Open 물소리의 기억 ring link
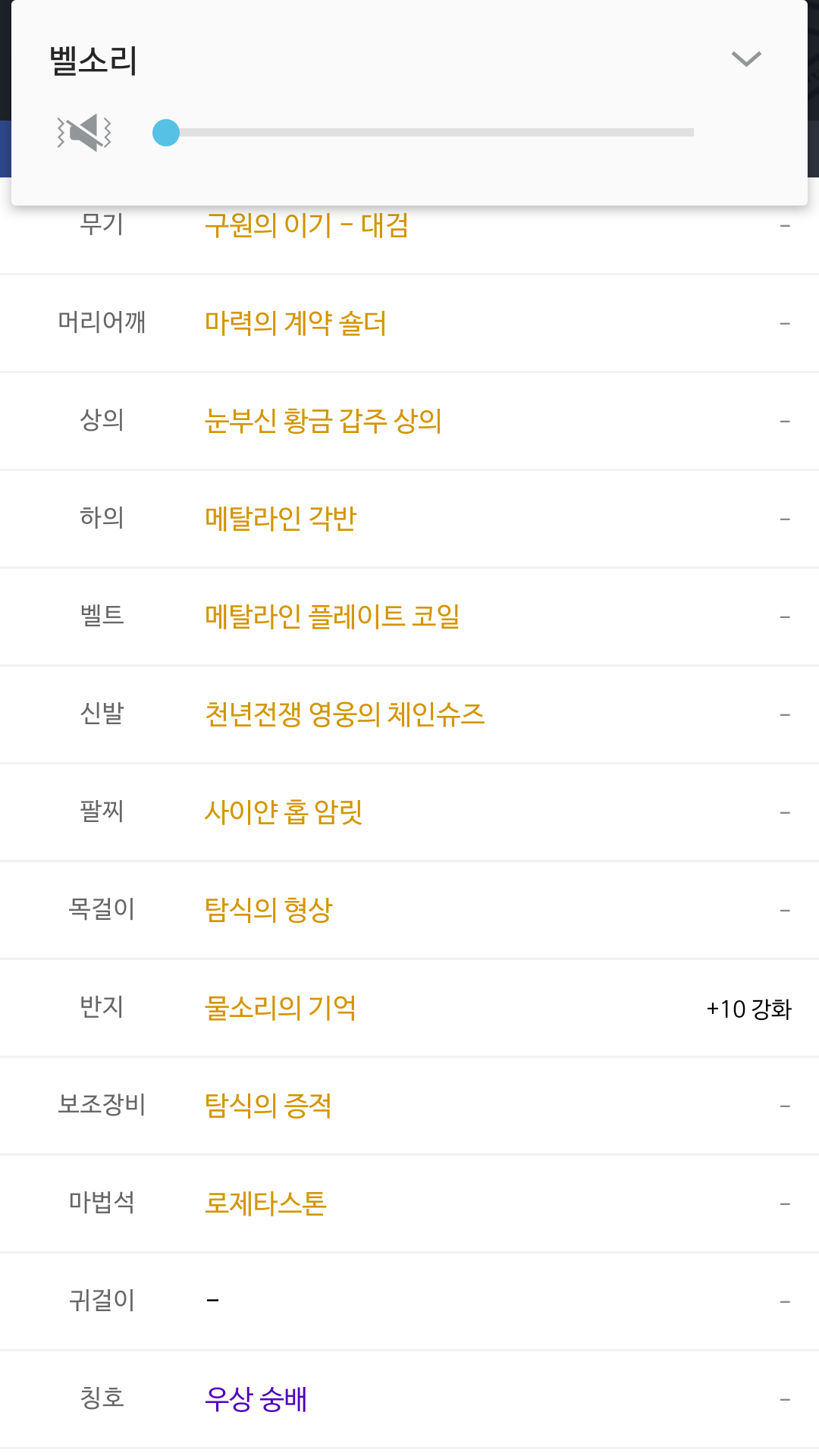 tap(281, 1008)
